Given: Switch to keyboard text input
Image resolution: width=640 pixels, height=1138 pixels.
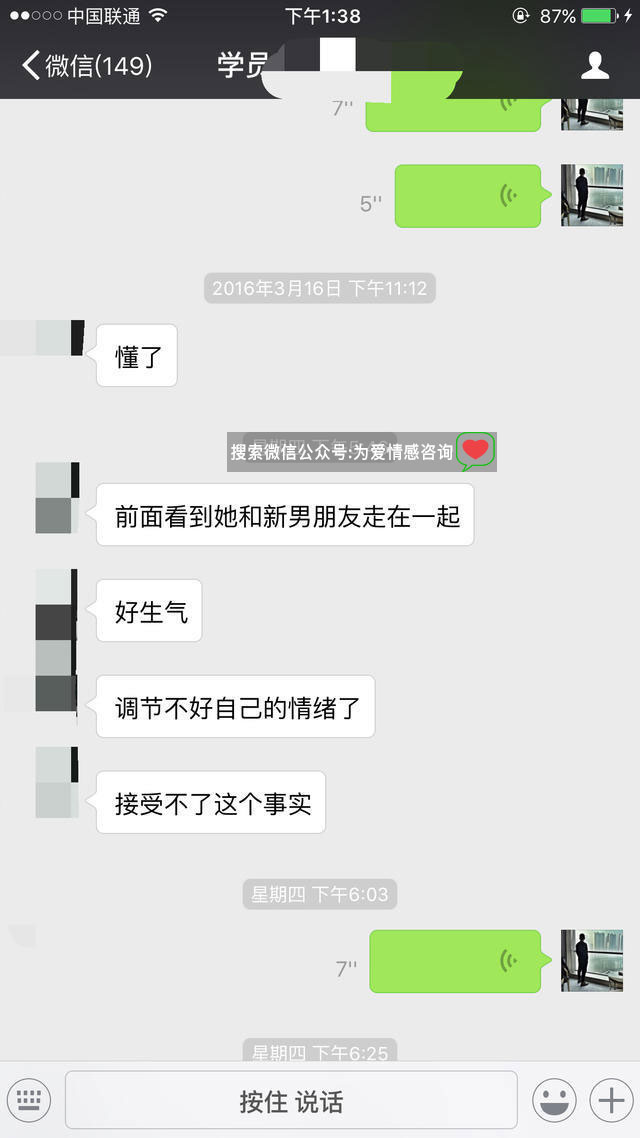Looking at the screenshot, I should tap(29, 1100).
